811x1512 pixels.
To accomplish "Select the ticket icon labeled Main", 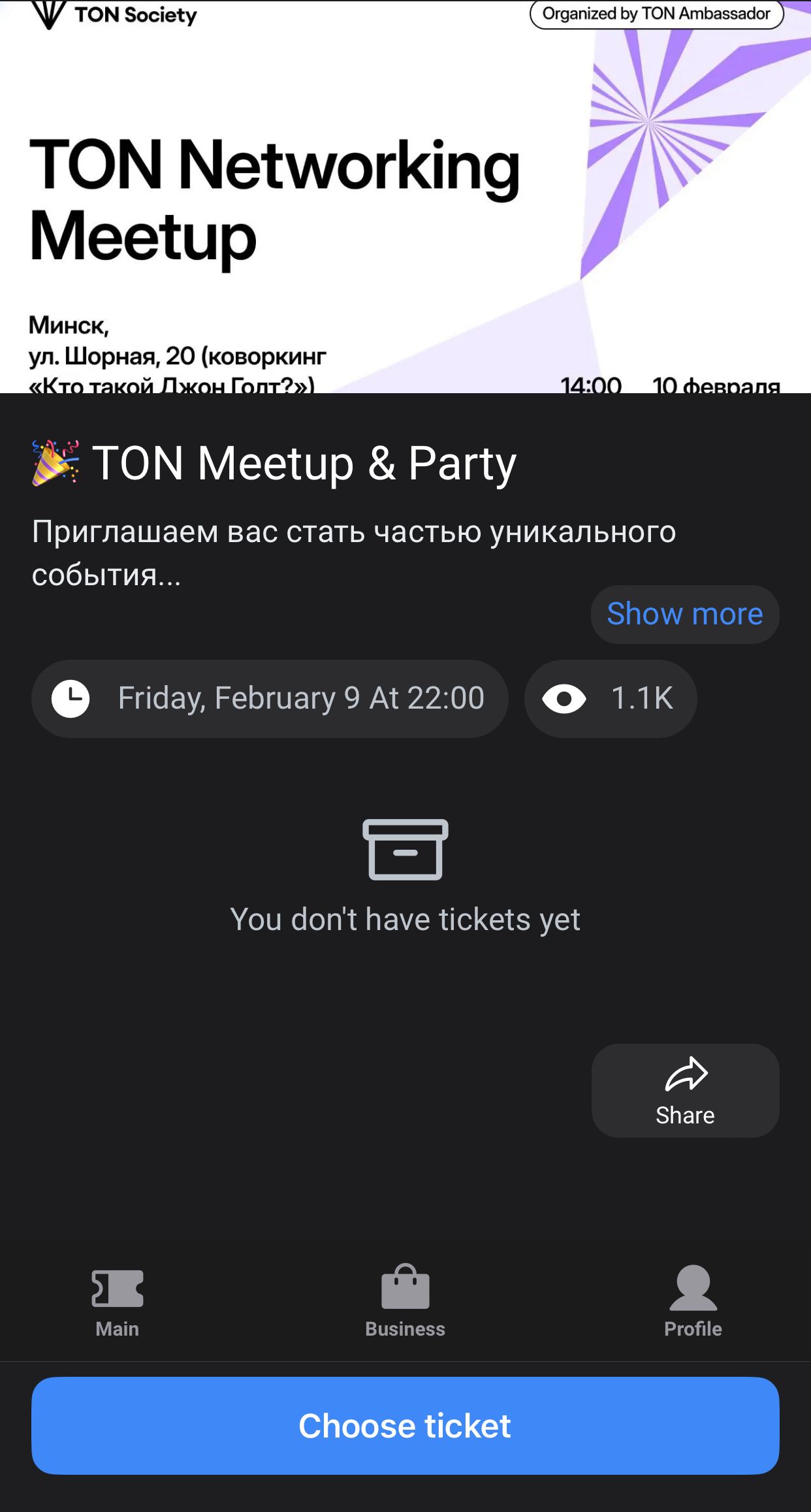I will [x=116, y=1288].
